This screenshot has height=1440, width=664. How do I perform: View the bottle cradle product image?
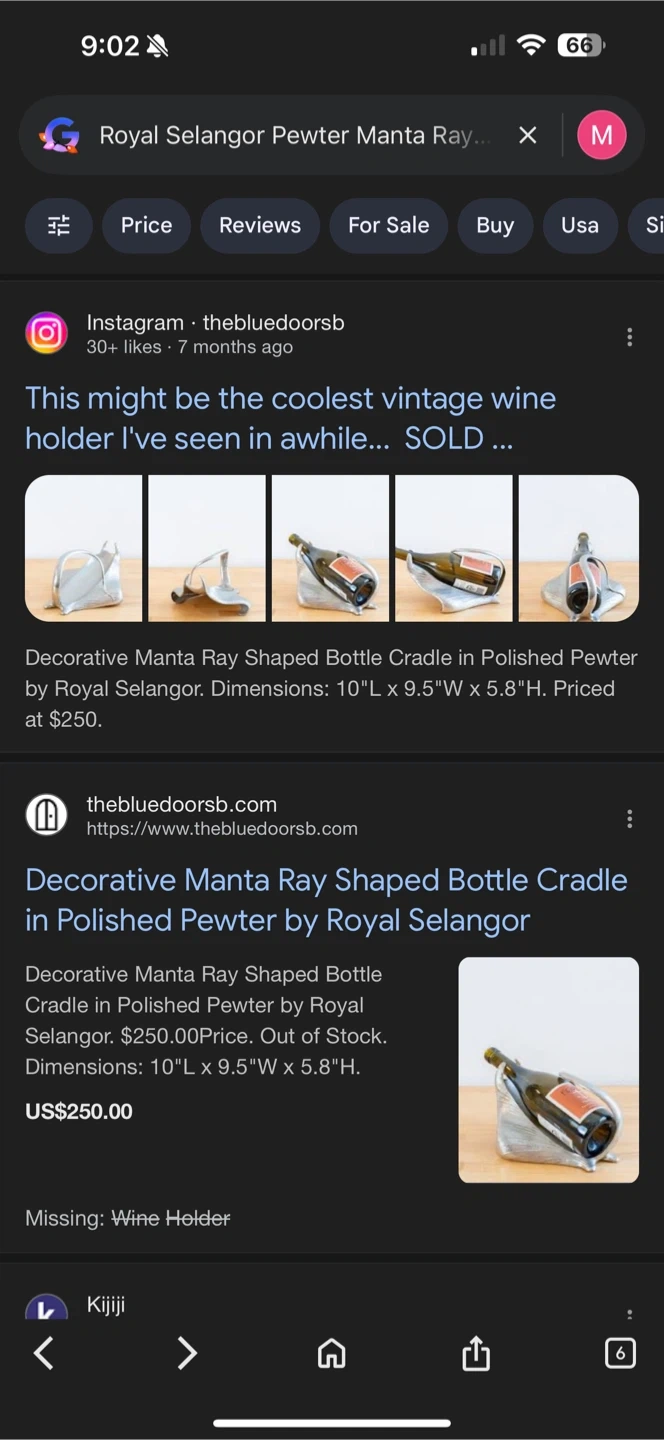tap(548, 1070)
